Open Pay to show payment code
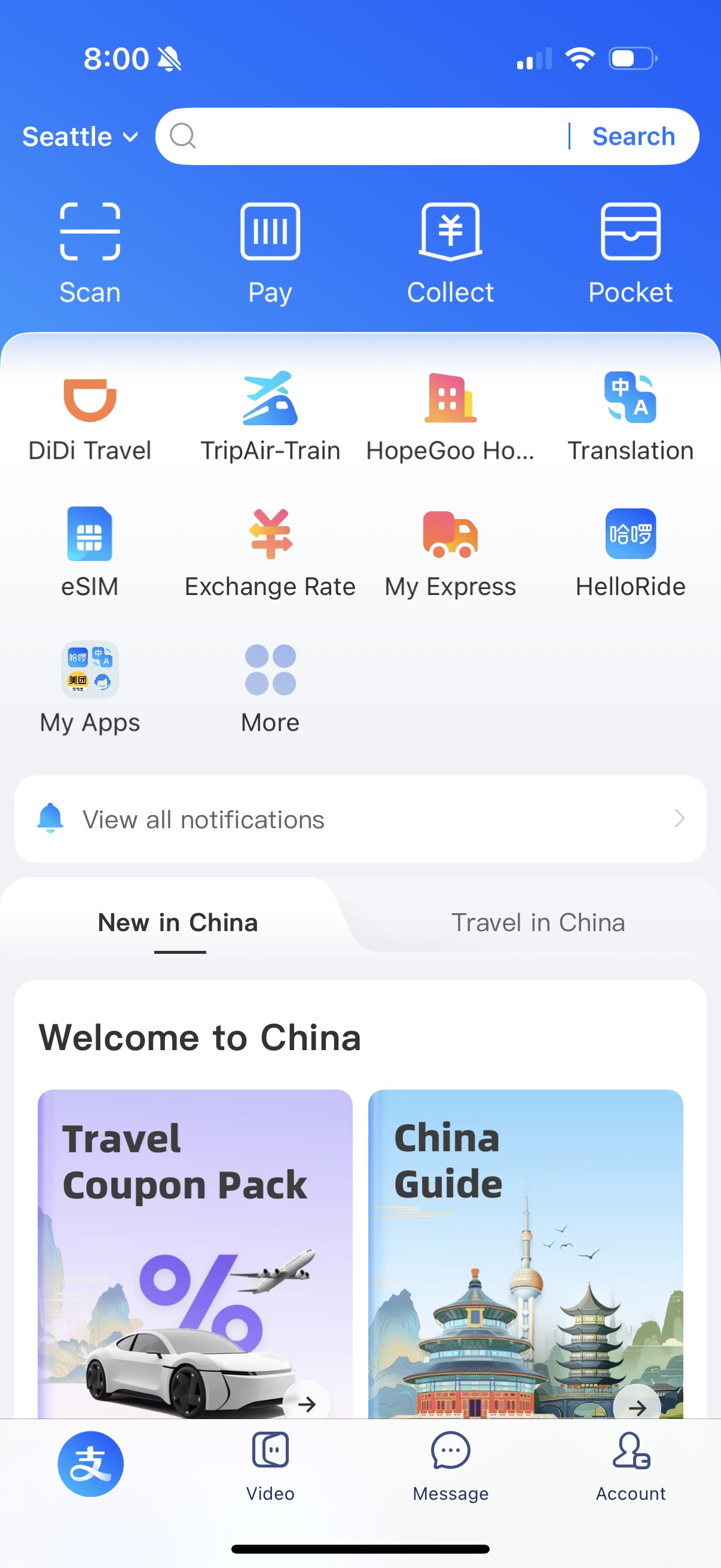This screenshot has width=721, height=1568. coord(270,253)
